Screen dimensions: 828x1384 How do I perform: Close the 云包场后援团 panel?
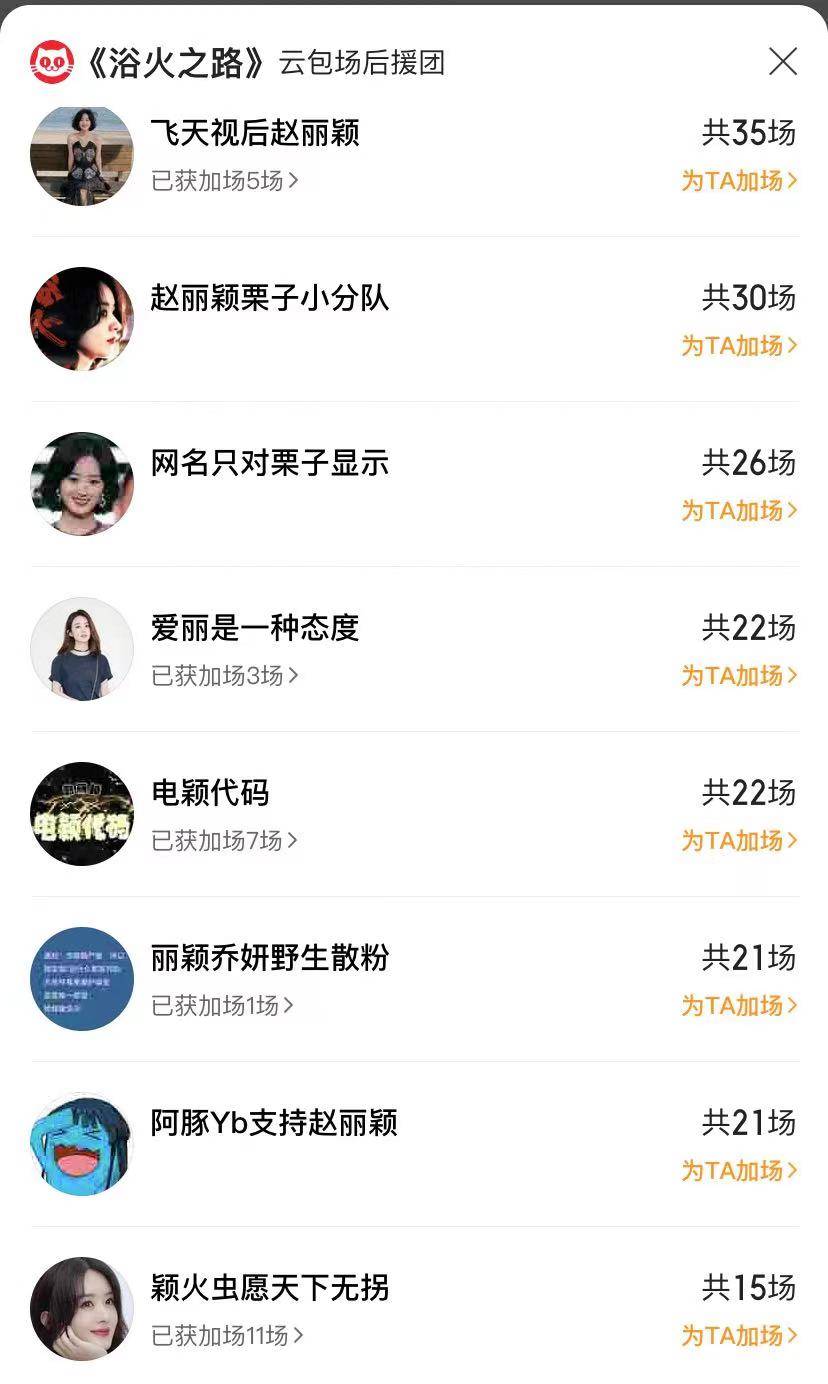pos(782,62)
